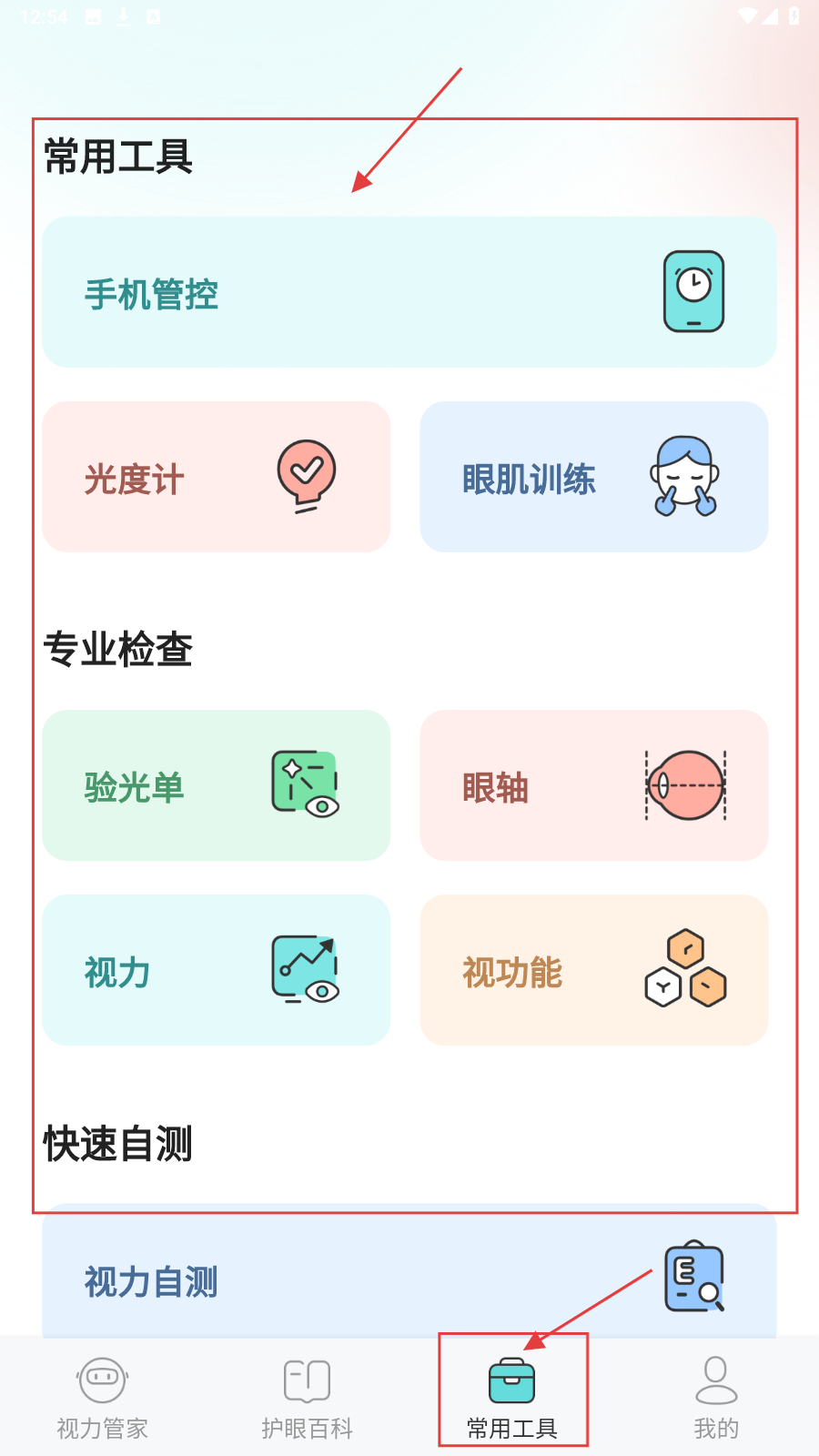The width and height of the screenshot is (819, 1456).
Task: Select the 视功能 card
Action: pos(593,970)
